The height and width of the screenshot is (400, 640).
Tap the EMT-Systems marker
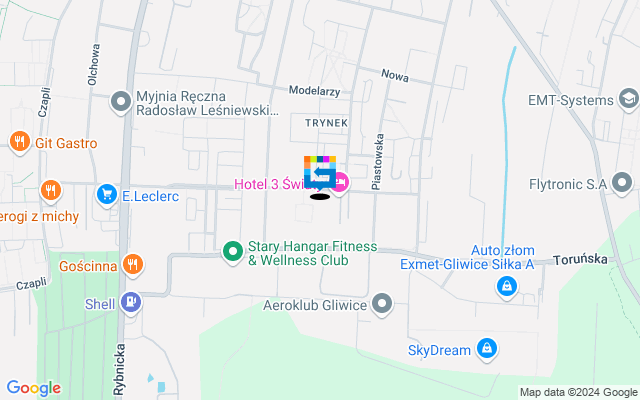[627, 100]
